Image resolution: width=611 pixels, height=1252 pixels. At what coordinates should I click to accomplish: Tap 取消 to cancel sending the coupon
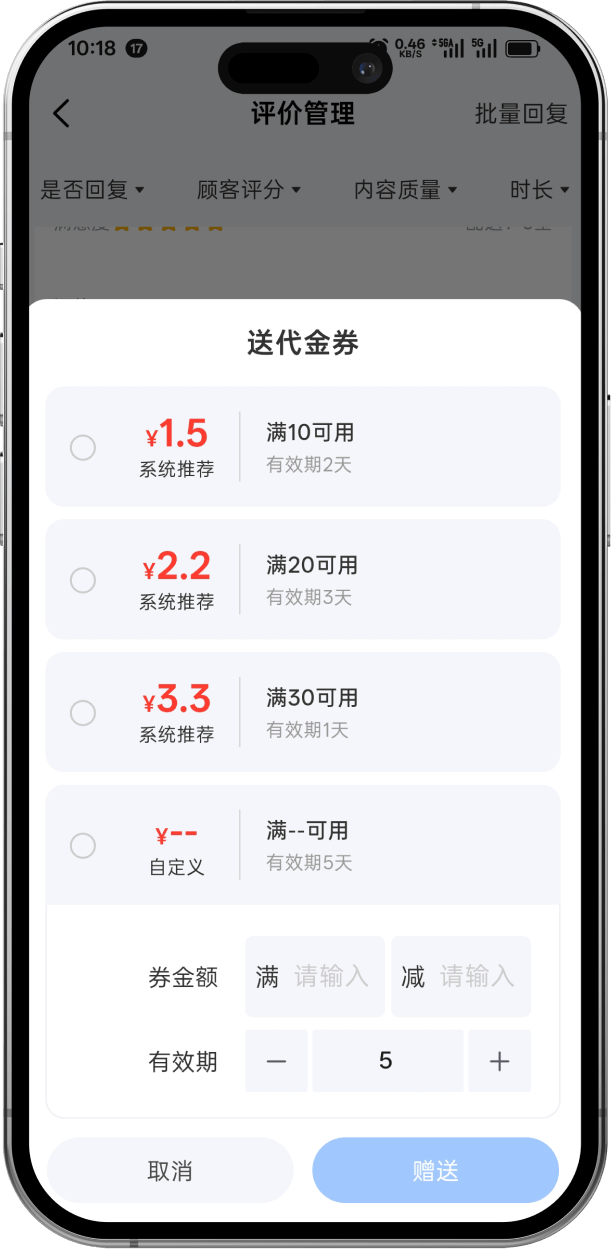point(170,1171)
